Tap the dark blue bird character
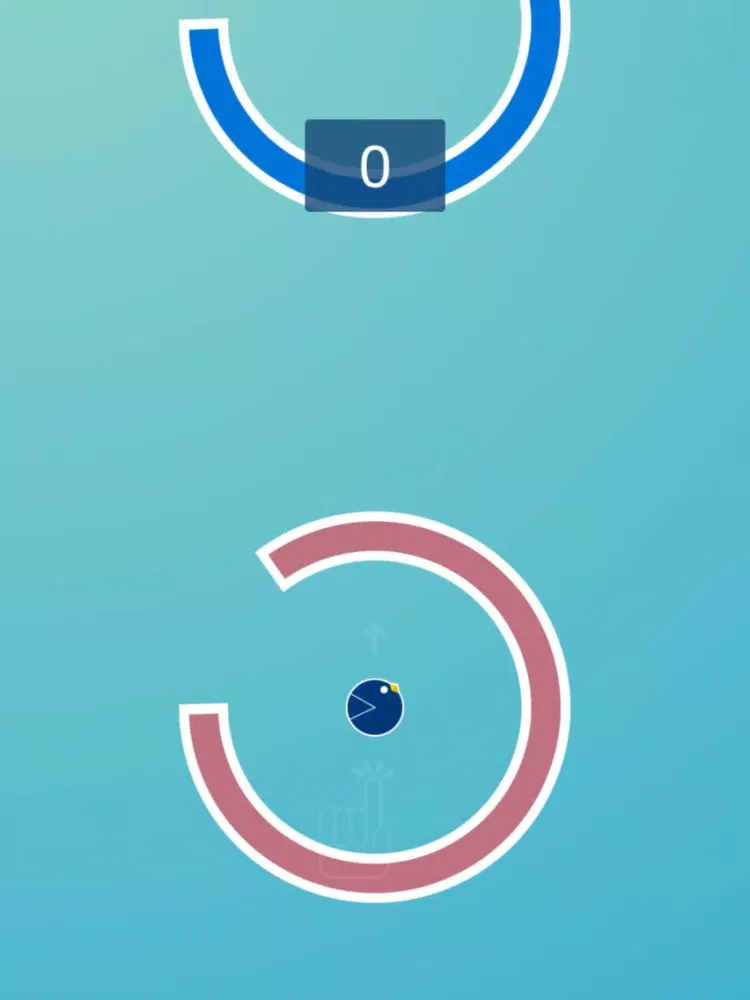Screen dimensions: 750x1000 pyautogui.click(x=375, y=705)
